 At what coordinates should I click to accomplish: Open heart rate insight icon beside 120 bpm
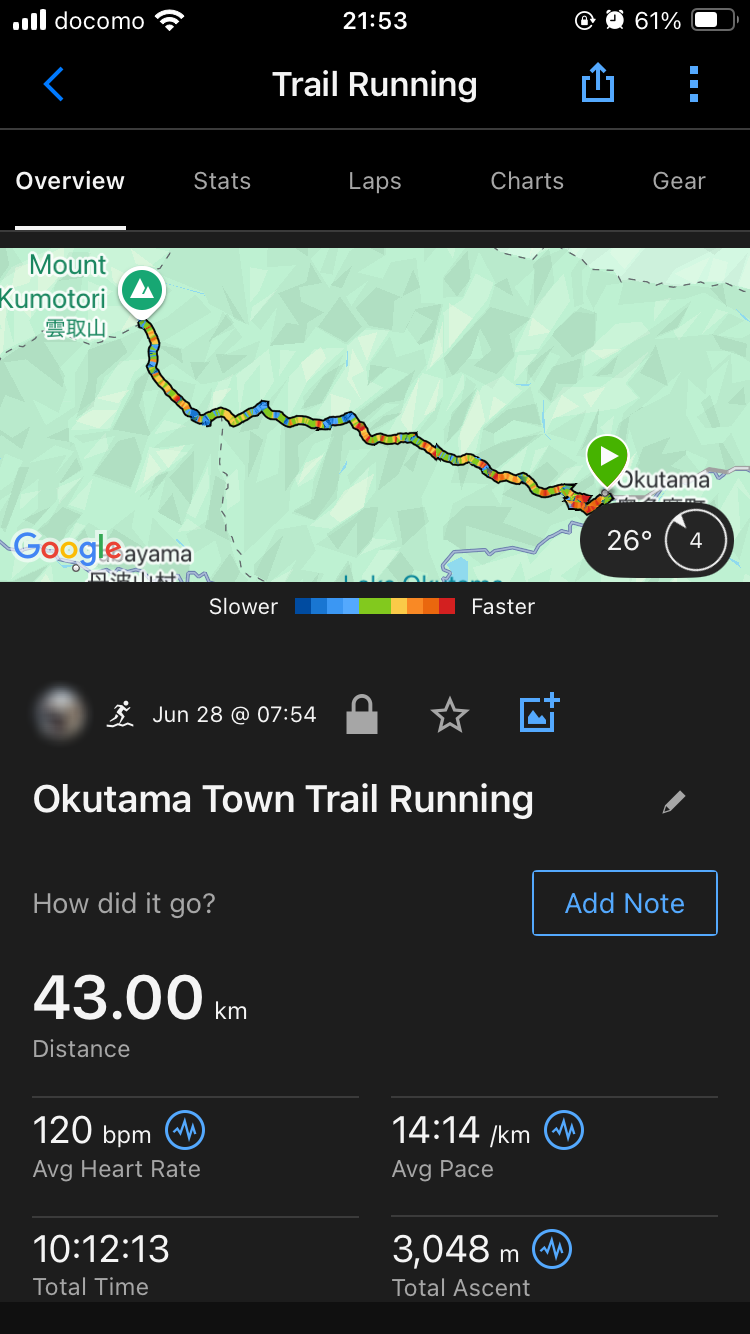point(185,1131)
